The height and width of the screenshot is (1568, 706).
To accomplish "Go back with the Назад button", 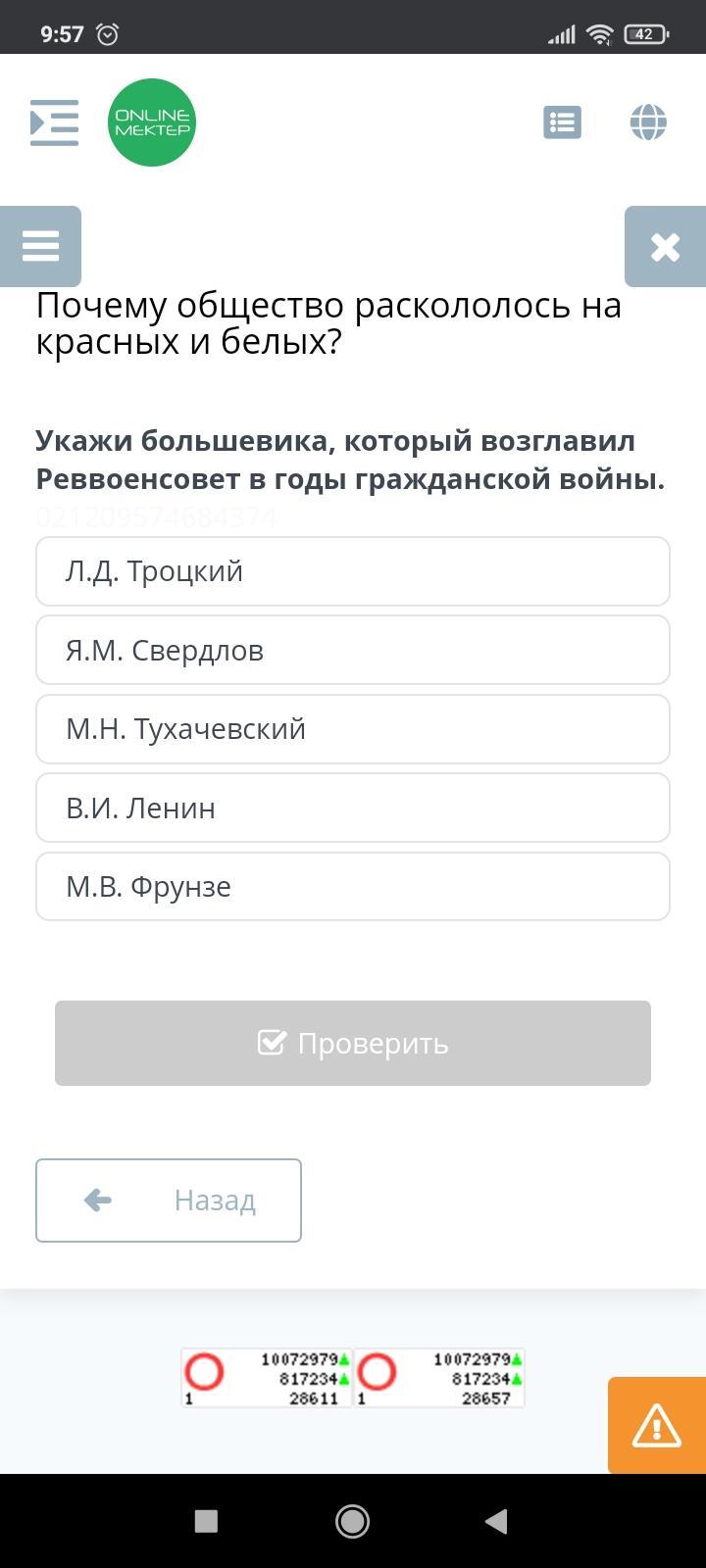I will (169, 1200).
